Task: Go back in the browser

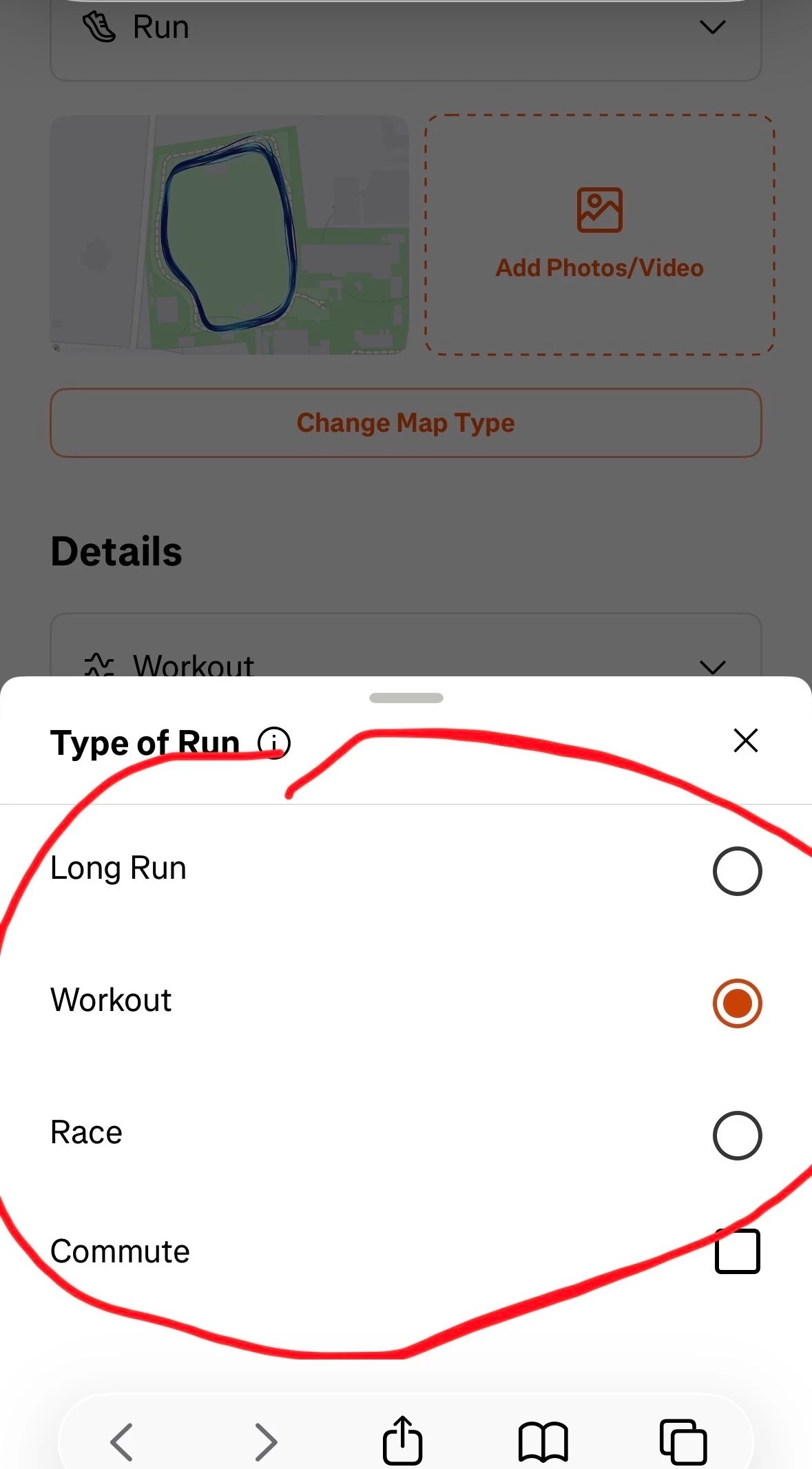Action: tap(122, 1441)
